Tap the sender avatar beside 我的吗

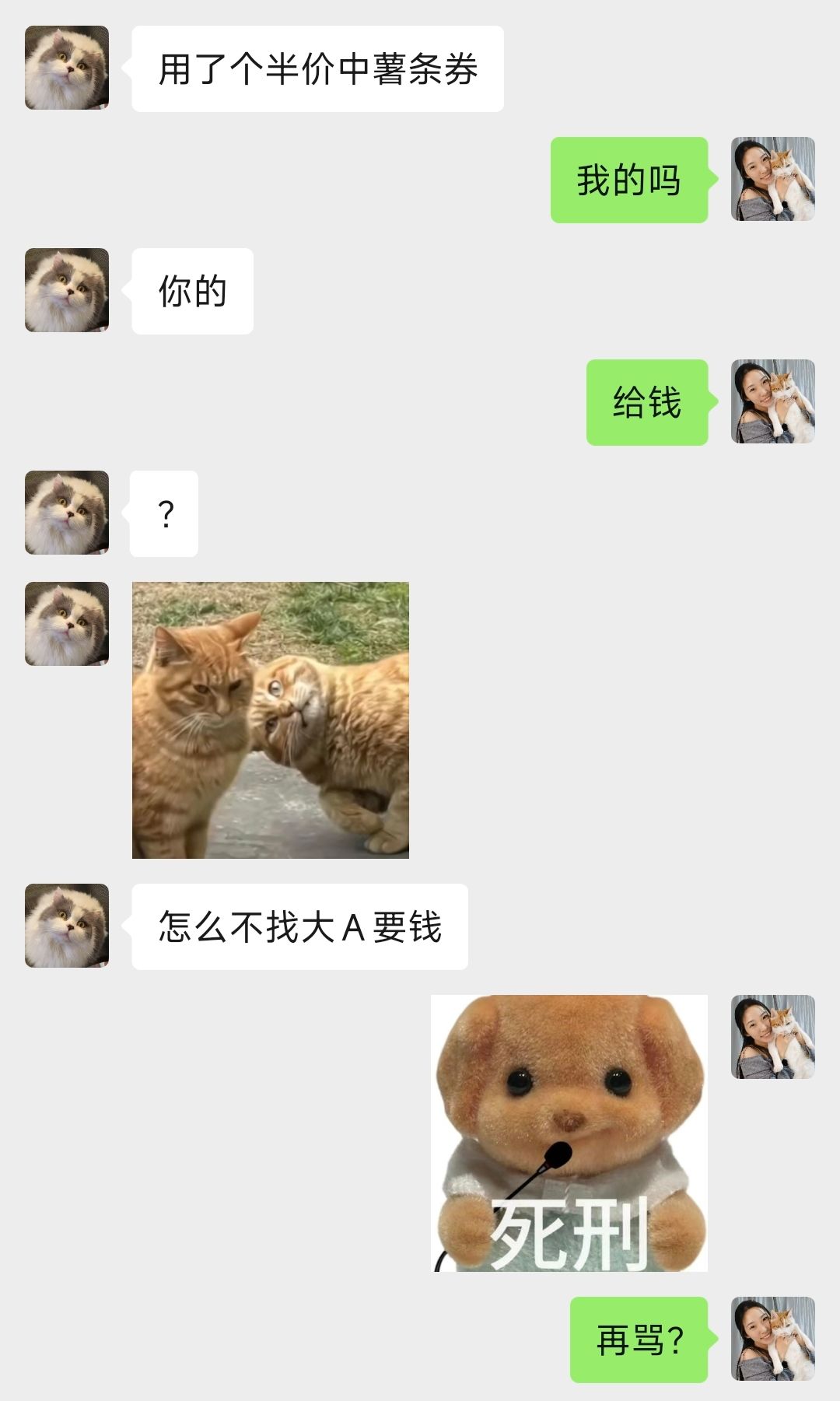click(x=773, y=179)
